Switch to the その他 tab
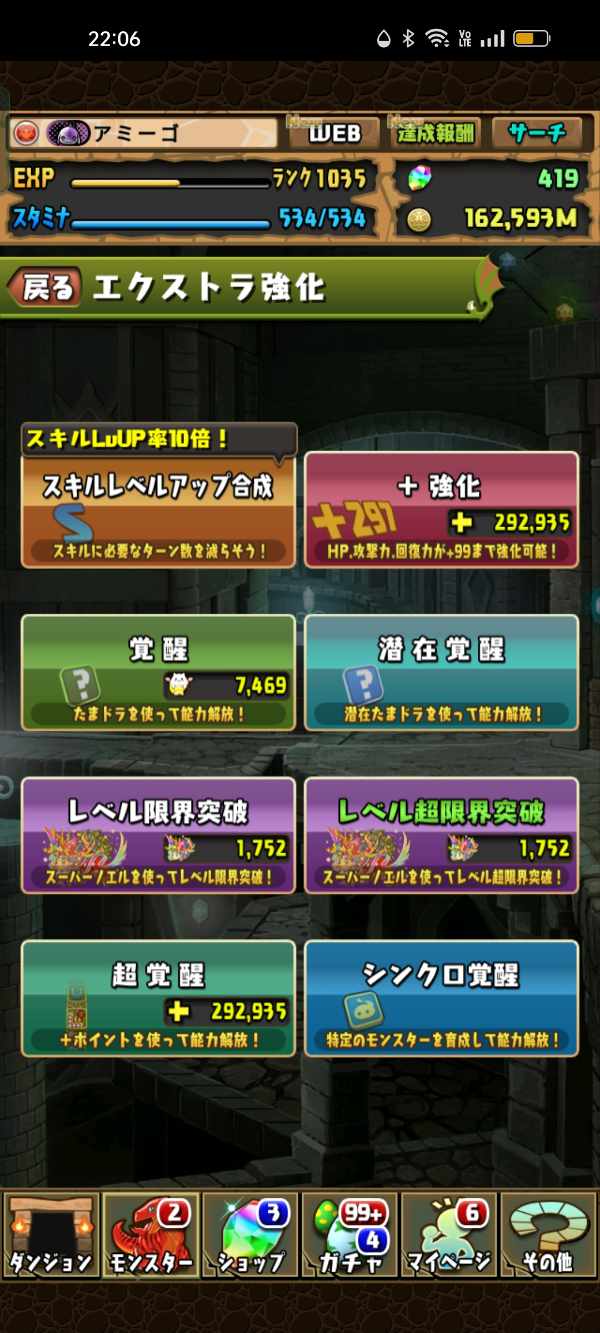 (x=549, y=1235)
